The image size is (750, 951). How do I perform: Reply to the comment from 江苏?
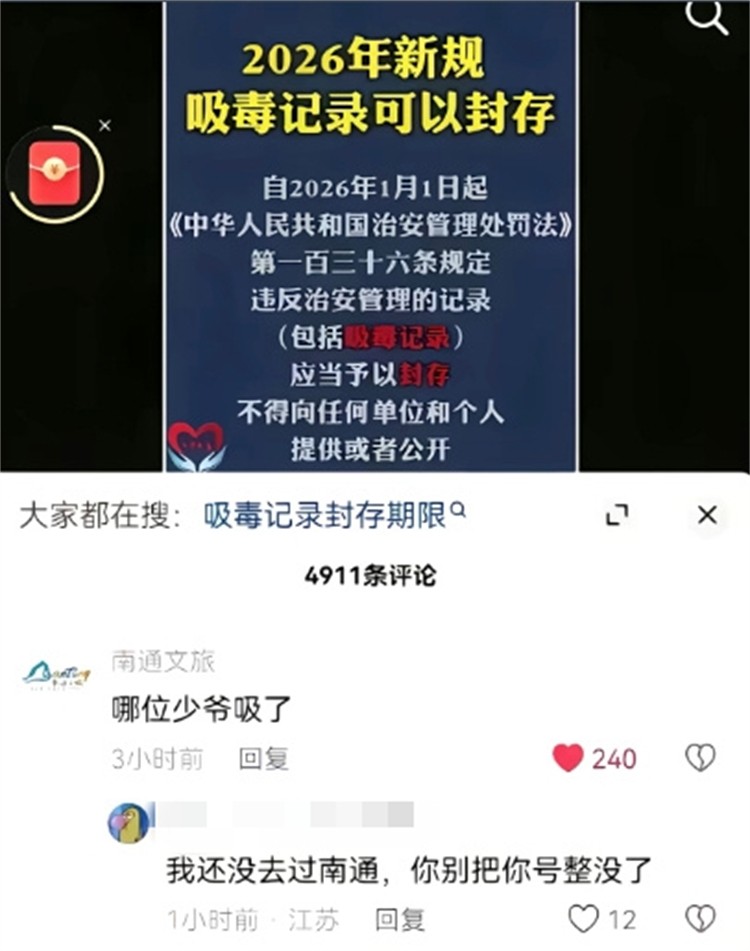coord(400,919)
